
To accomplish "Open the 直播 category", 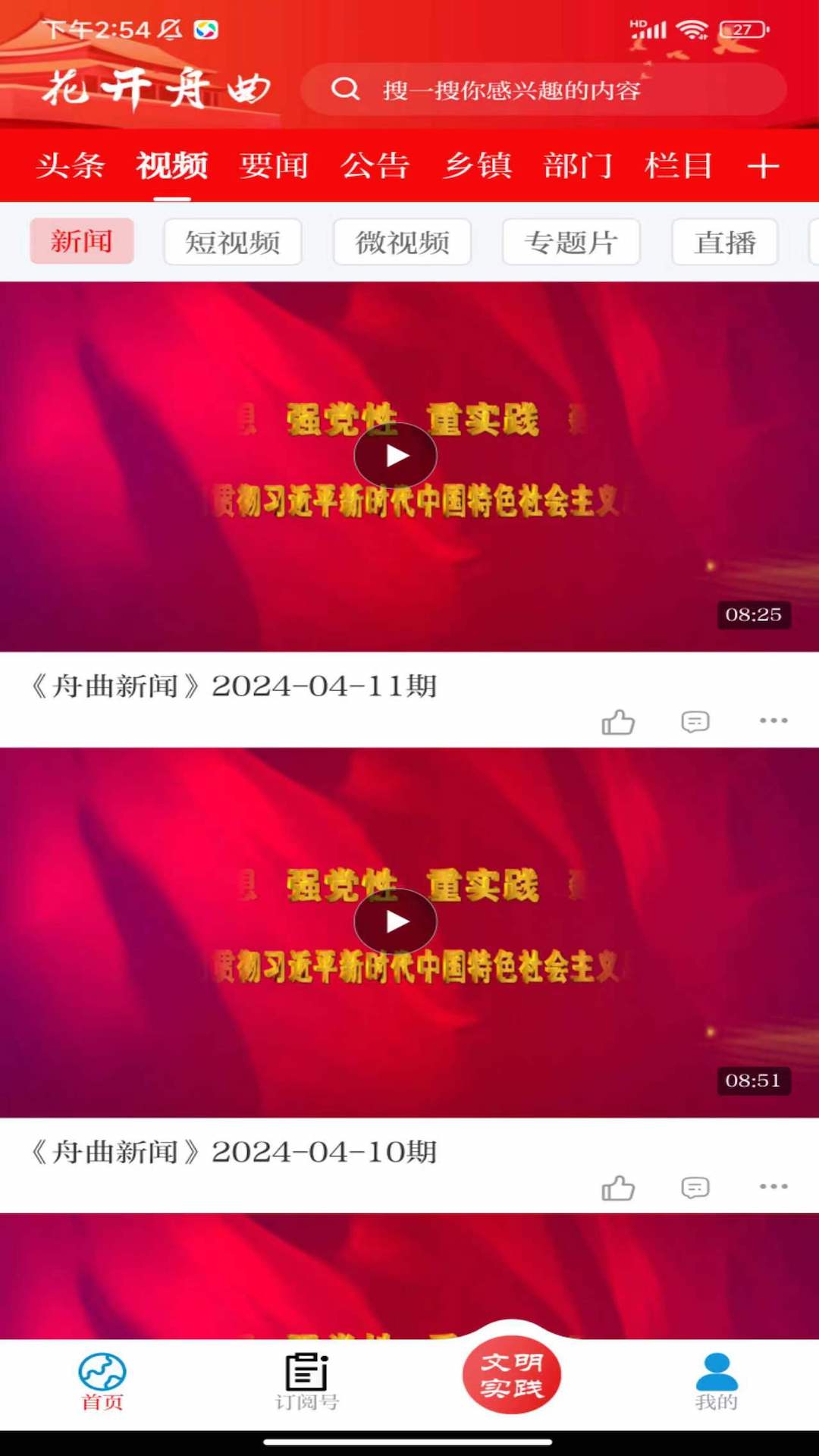I will tap(725, 242).
